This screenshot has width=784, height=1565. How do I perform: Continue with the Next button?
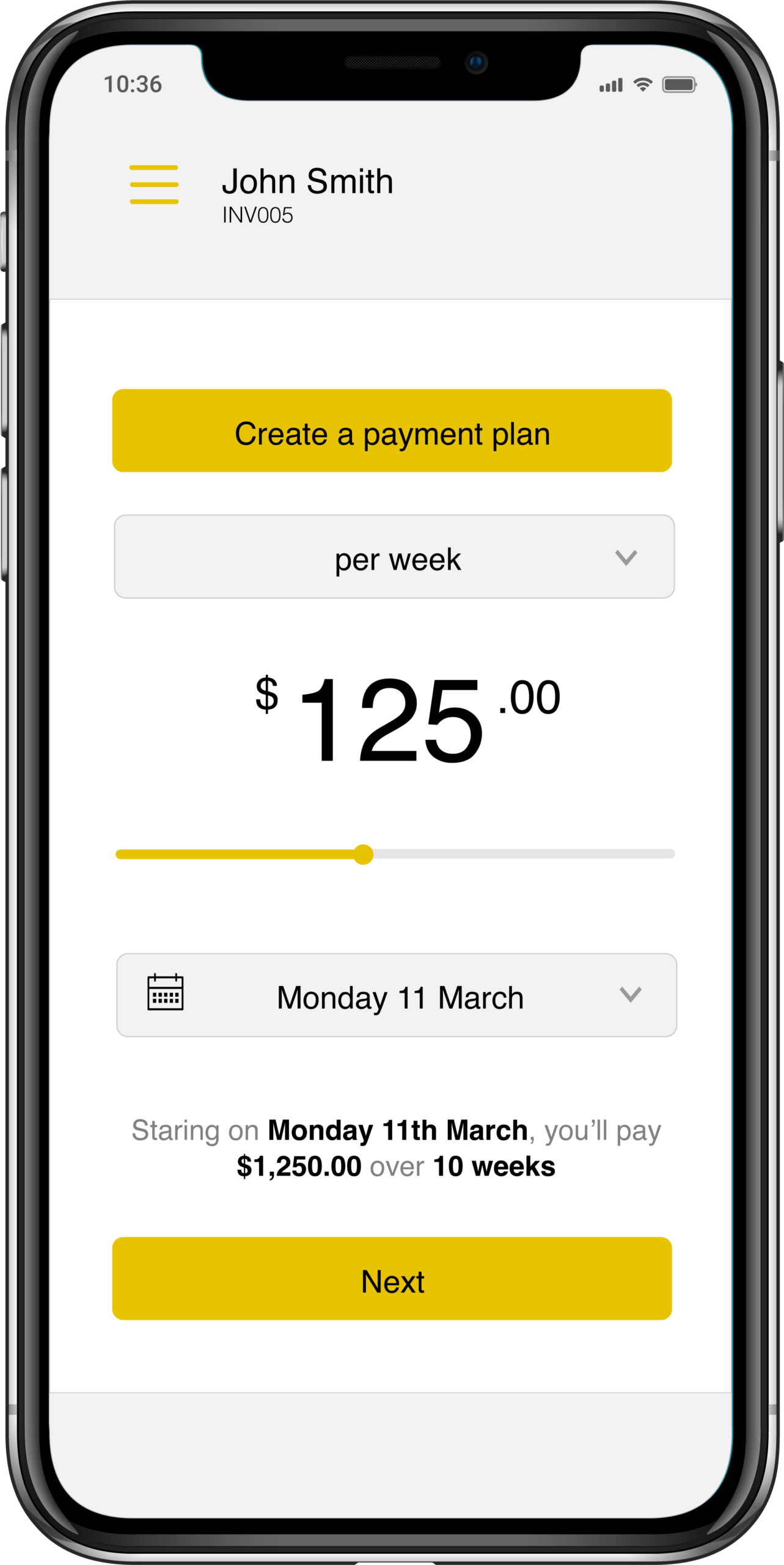tap(392, 1278)
